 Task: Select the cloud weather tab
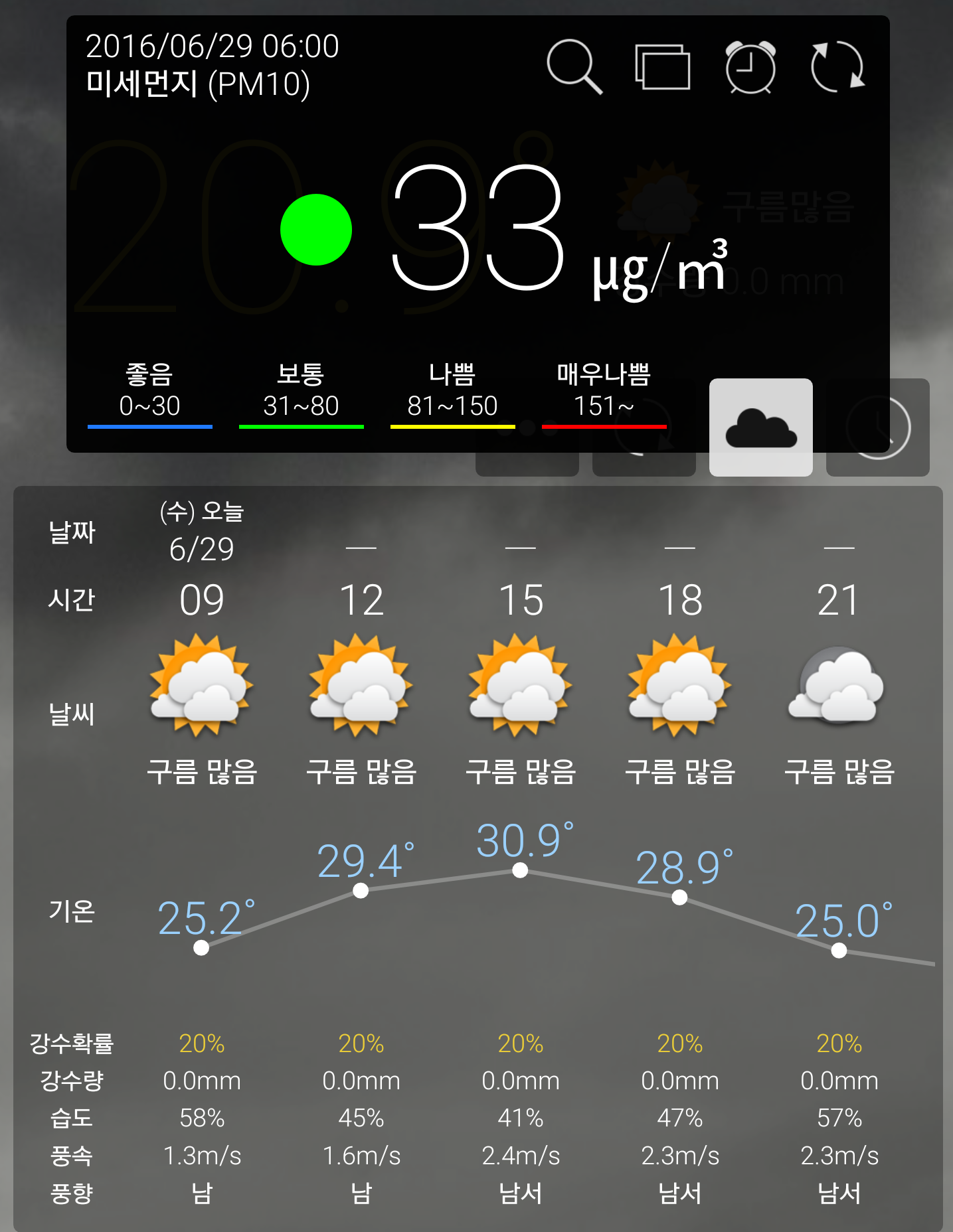pos(761,429)
